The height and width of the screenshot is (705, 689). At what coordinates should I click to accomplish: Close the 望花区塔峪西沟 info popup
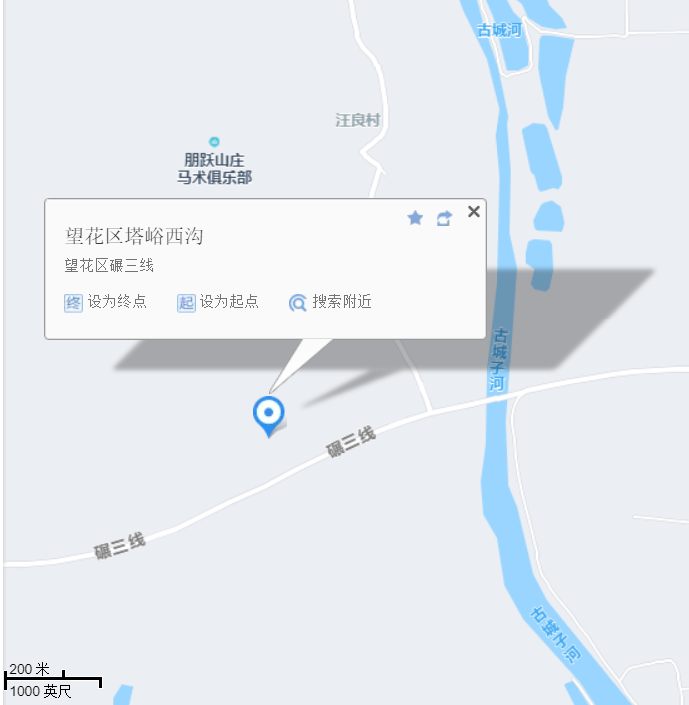click(x=474, y=211)
